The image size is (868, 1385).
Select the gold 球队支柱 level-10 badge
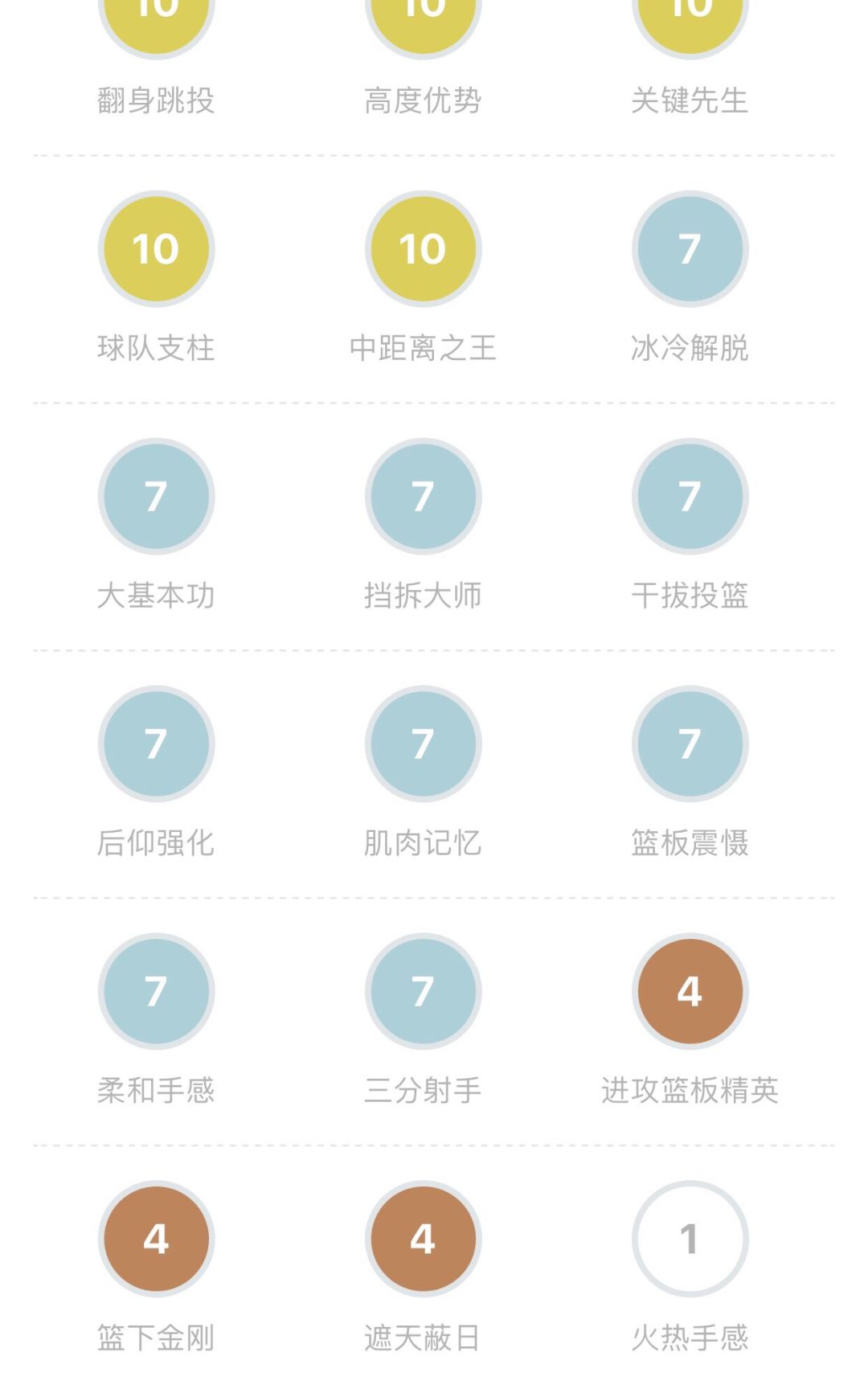(x=156, y=250)
